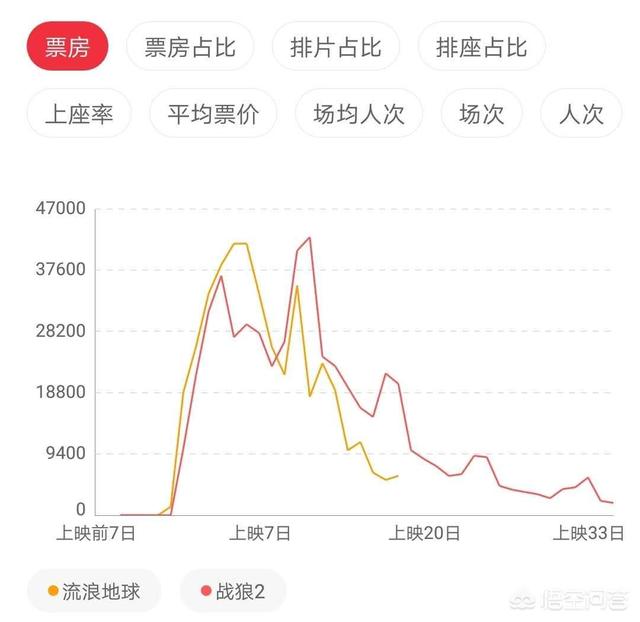Viewport: 640px width, 622px height.
Task: Switch to 票房占比 metric
Action: click(190, 47)
